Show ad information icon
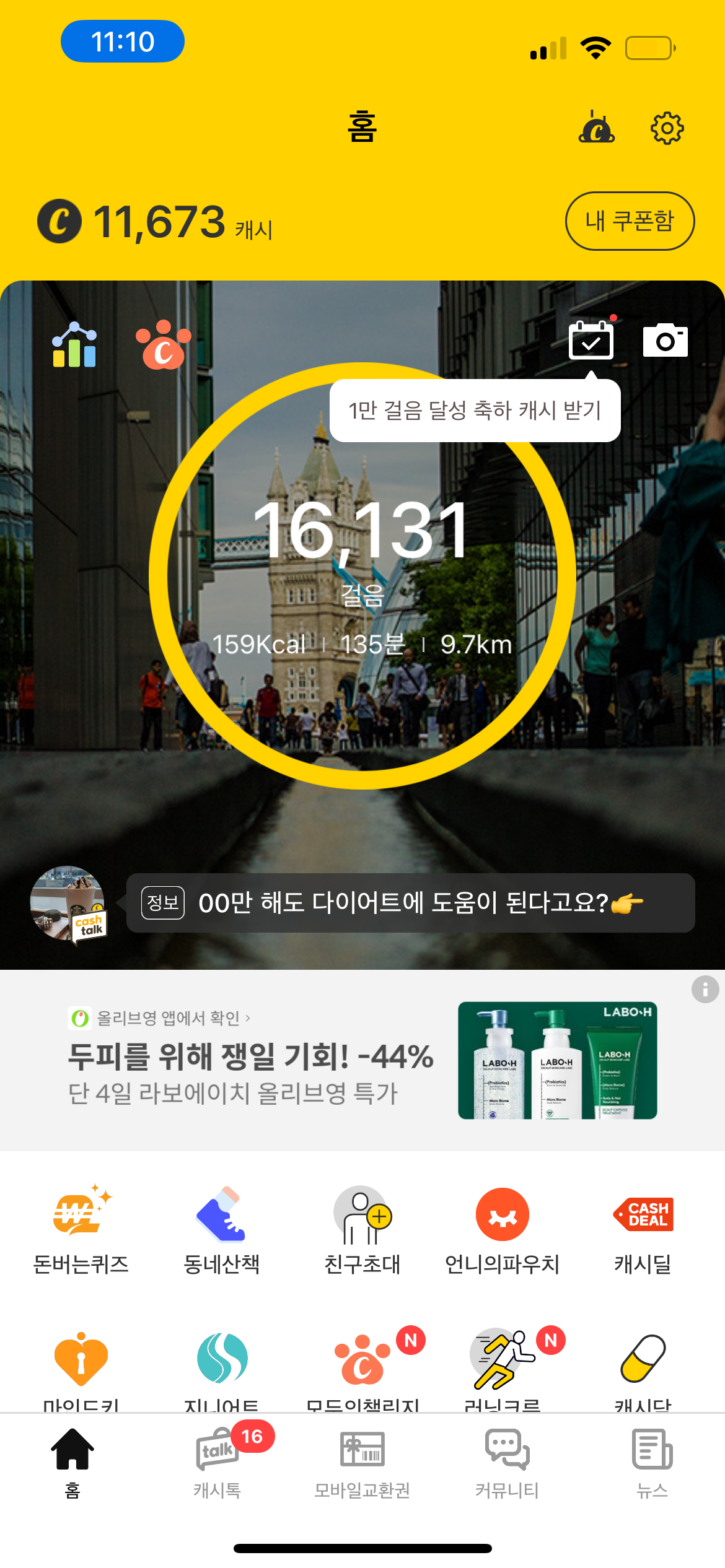The width and height of the screenshot is (725, 1568). tap(705, 989)
